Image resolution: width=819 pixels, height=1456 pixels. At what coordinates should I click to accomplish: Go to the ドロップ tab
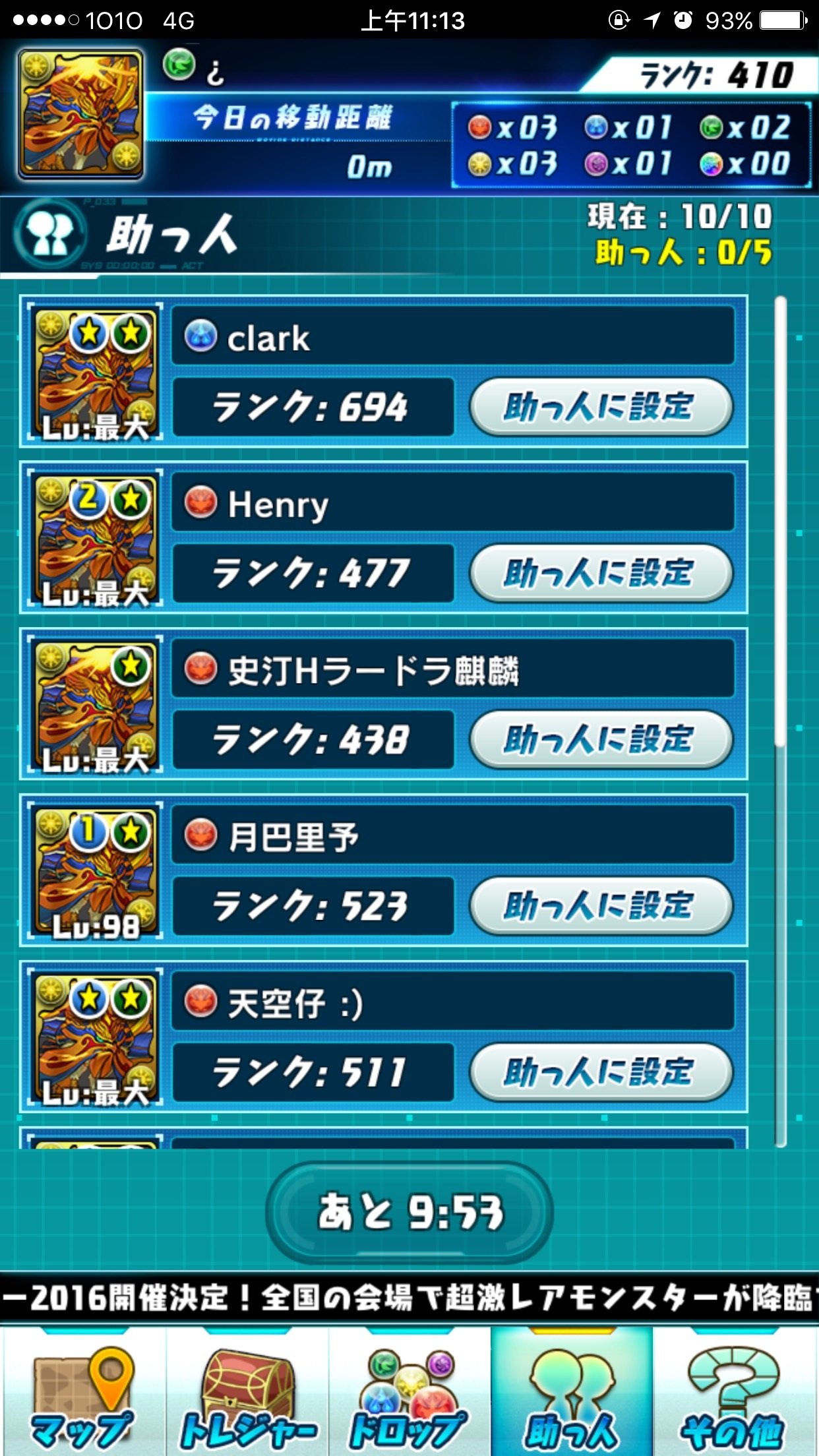409,1391
